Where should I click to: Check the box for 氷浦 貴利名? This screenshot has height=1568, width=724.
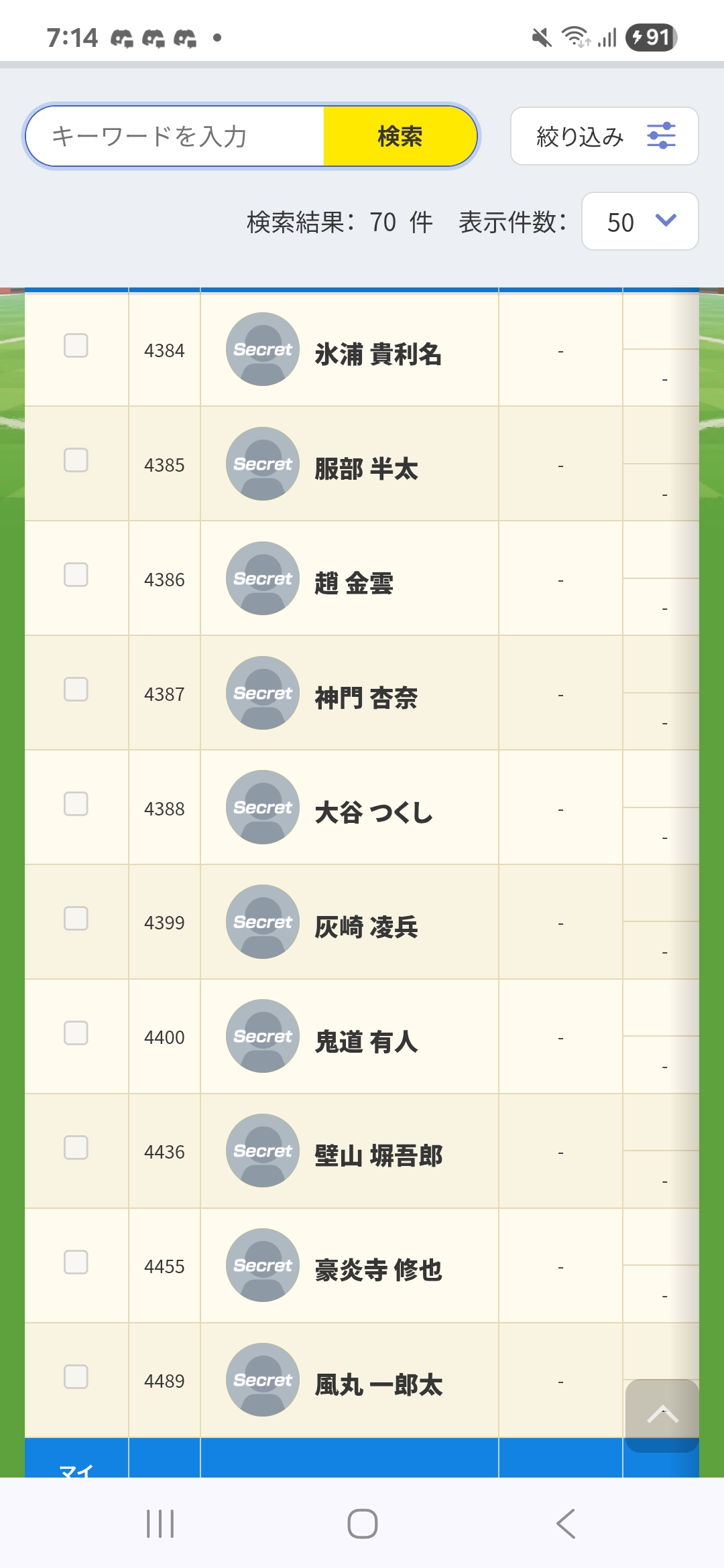coord(76,346)
